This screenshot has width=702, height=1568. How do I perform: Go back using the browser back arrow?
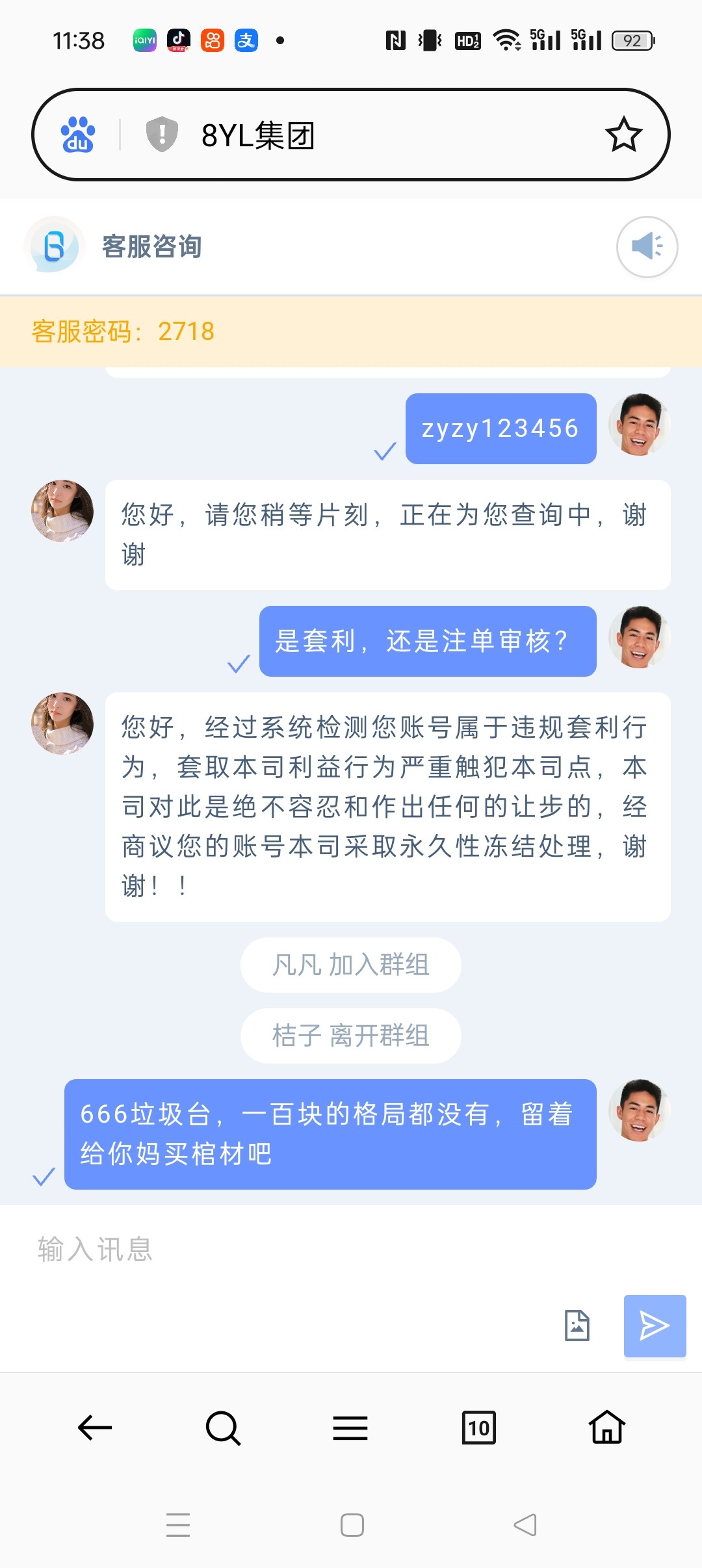click(94, 1428)
